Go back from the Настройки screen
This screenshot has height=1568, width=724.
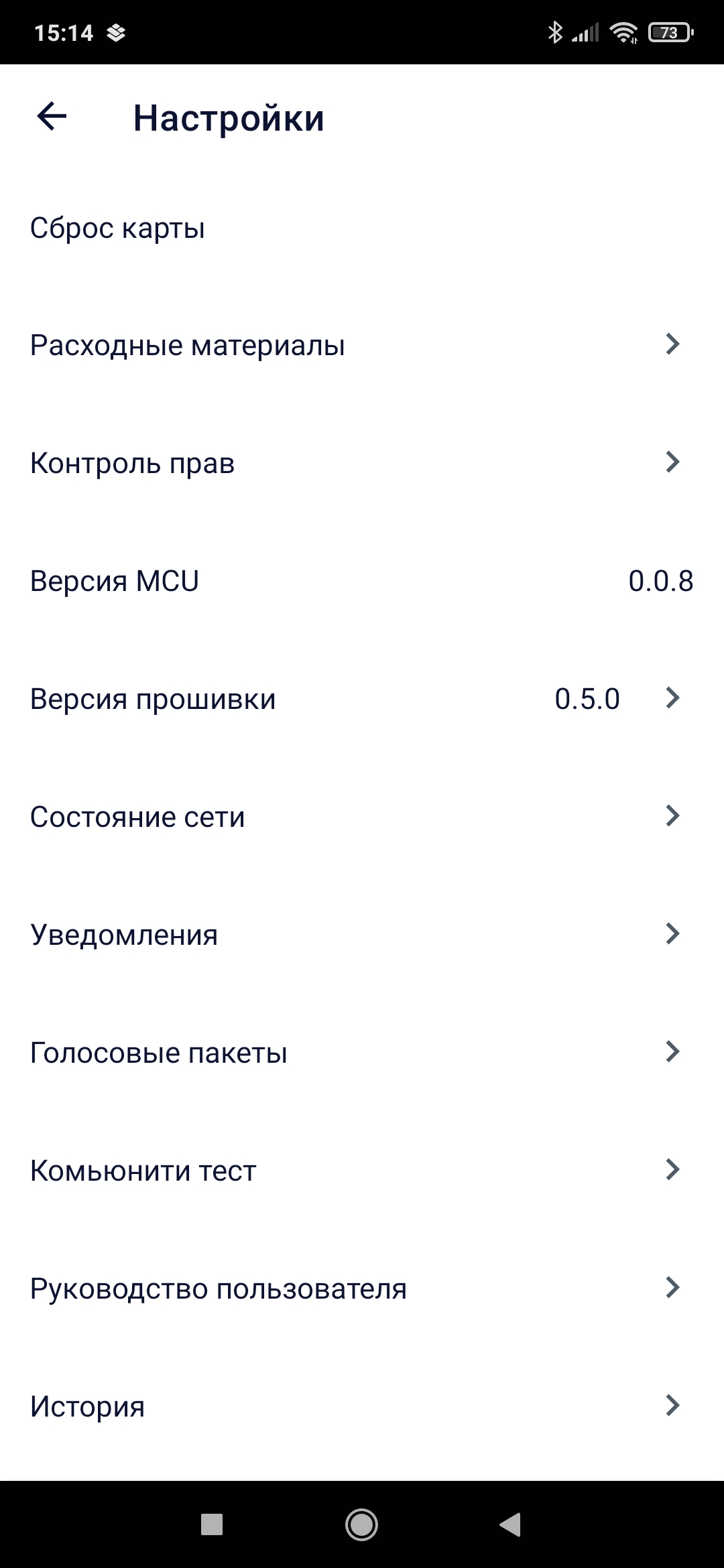[x=52, y=117]
